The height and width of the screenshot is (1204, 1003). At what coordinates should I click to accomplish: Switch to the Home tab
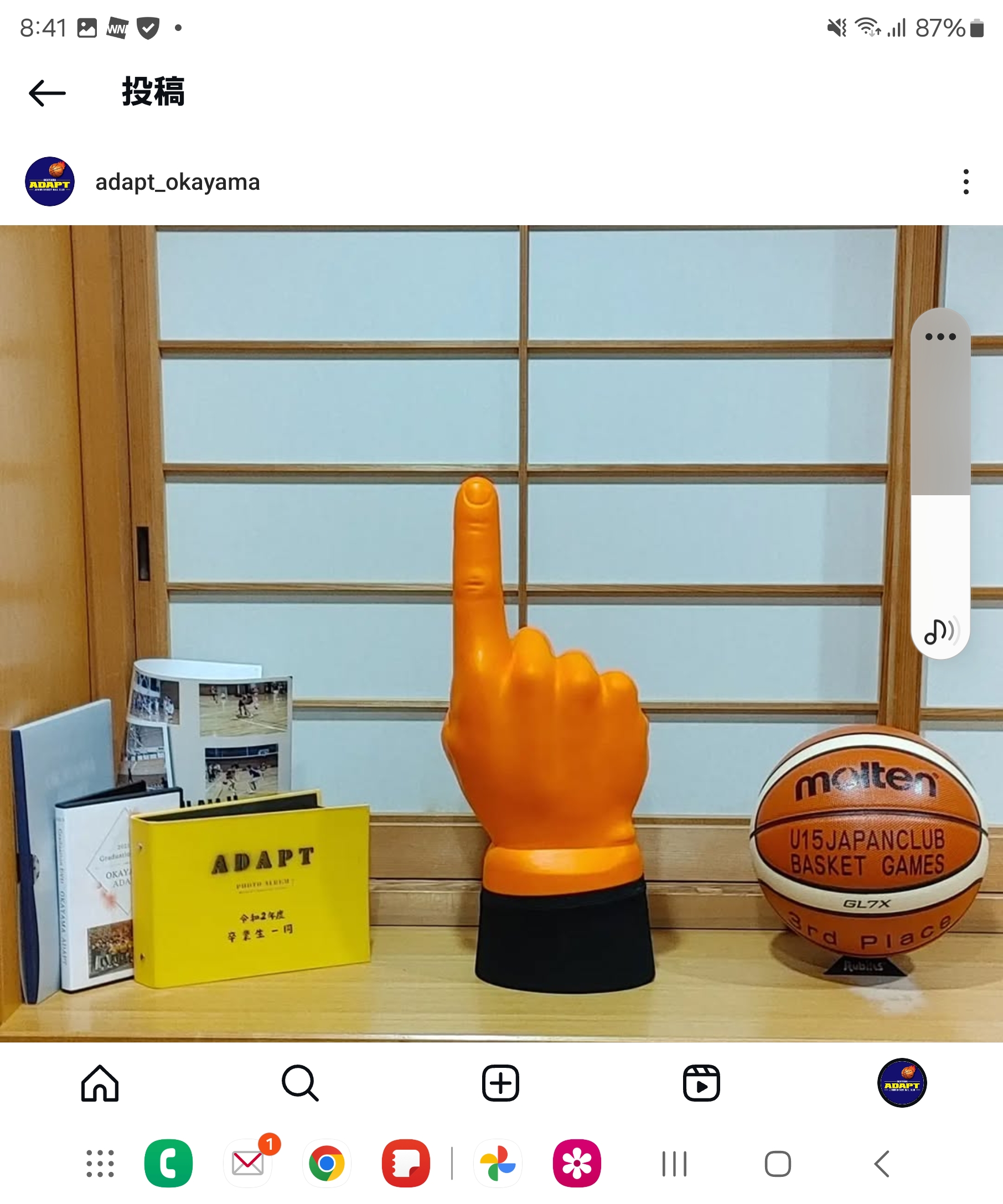[x=100, y=1083]
